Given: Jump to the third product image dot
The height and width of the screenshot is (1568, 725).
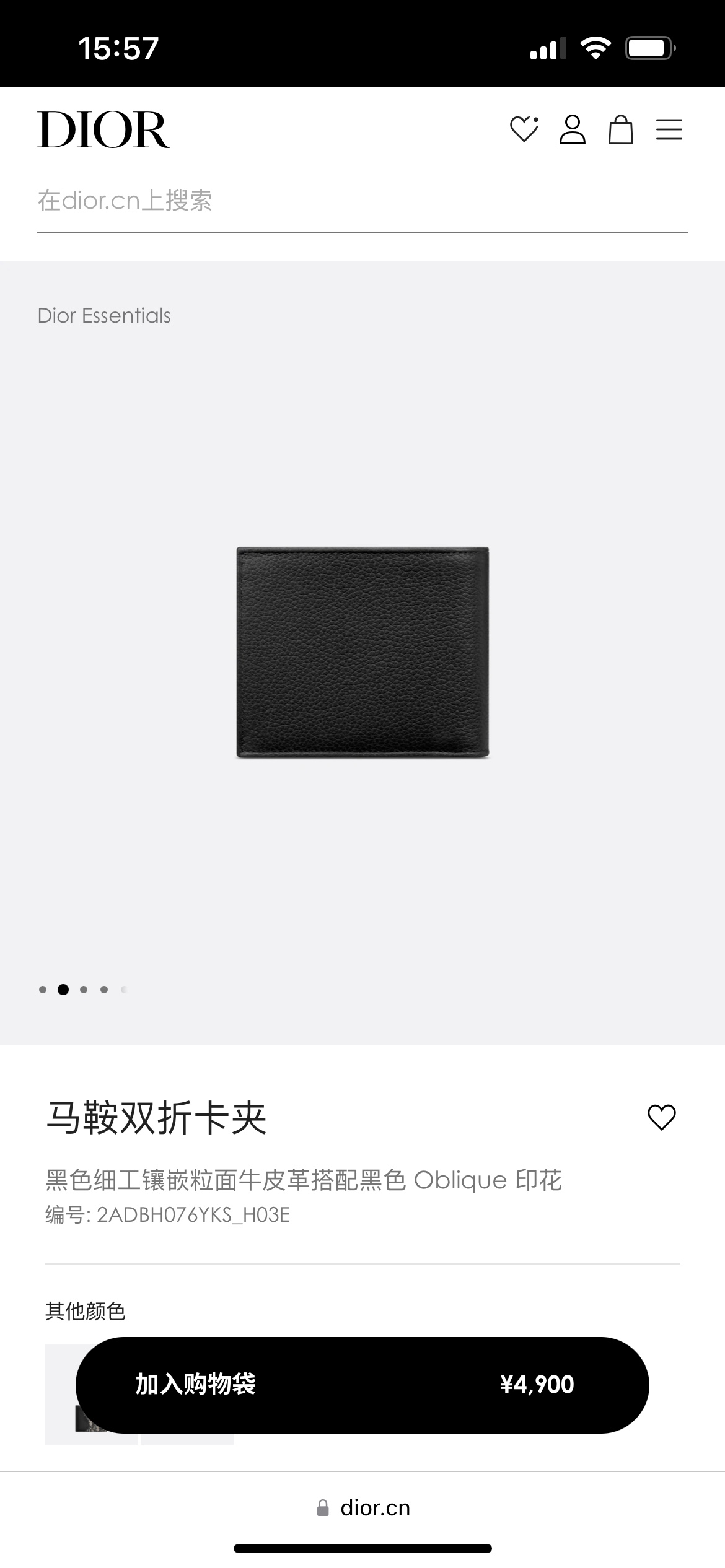Looking at the screenshot, I should [x=84, y=990].
